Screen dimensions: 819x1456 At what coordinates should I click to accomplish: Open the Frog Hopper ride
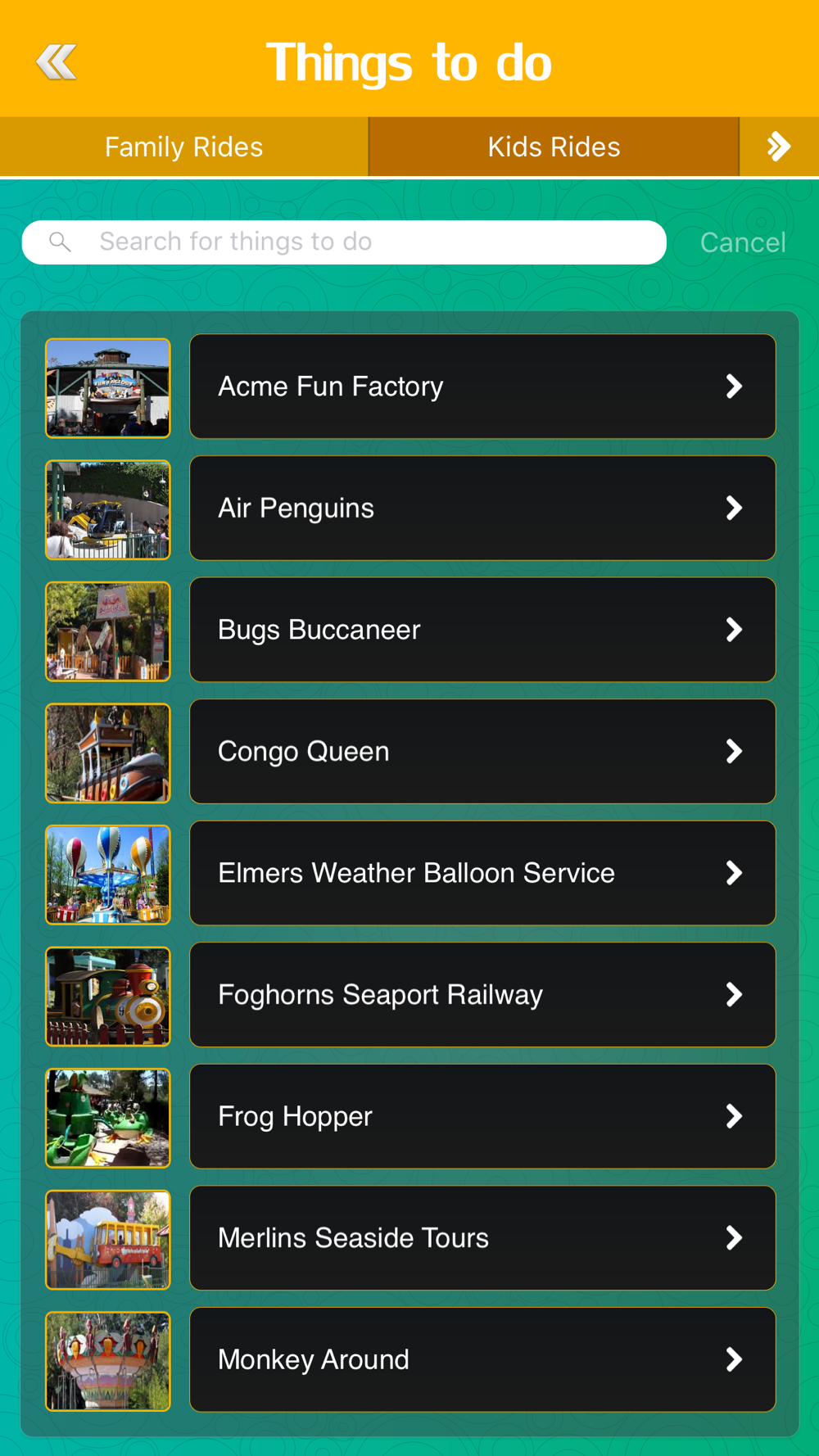click(x=482, y=1116)
